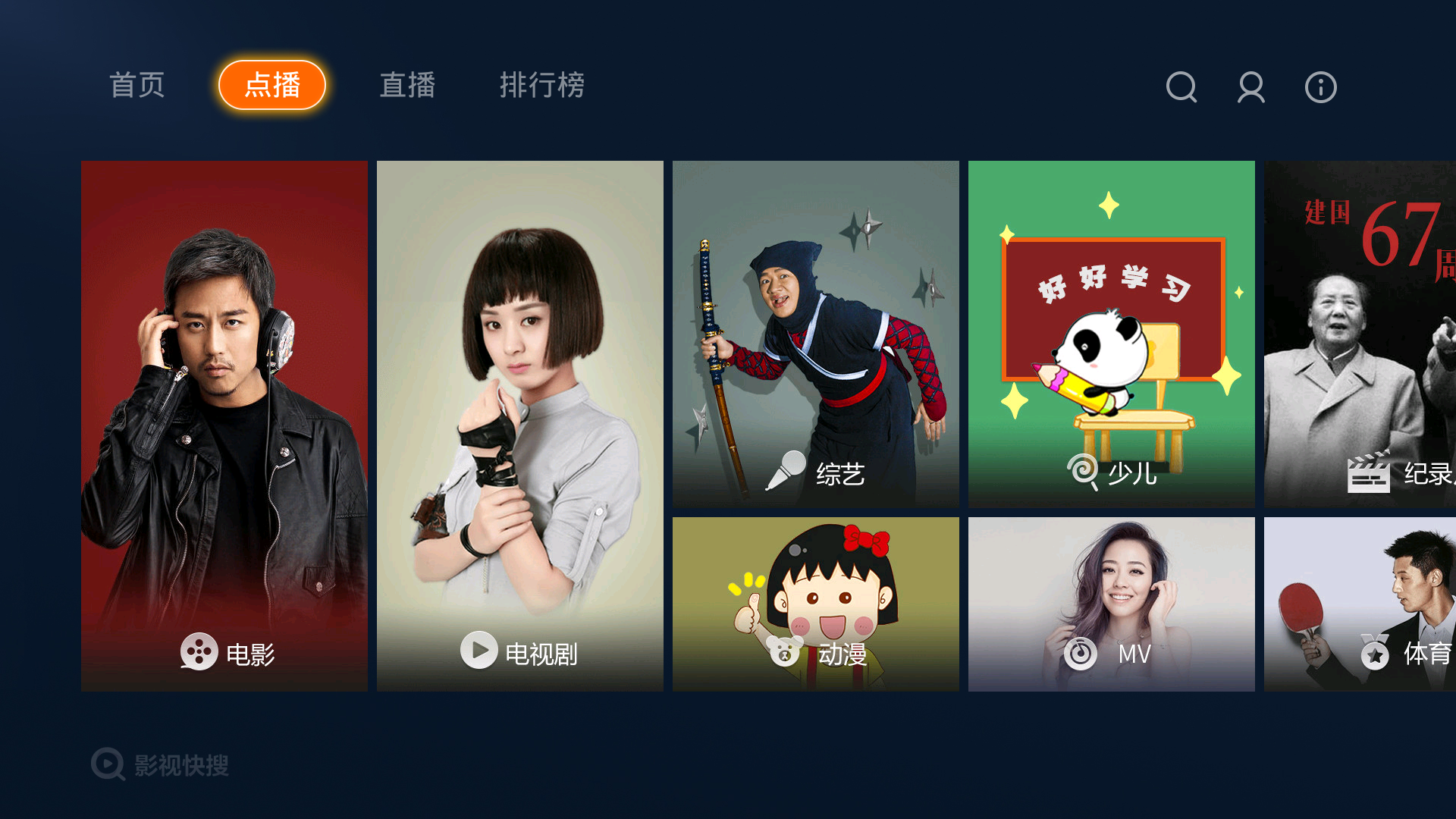Open the user account icon

pos(1250,87)
